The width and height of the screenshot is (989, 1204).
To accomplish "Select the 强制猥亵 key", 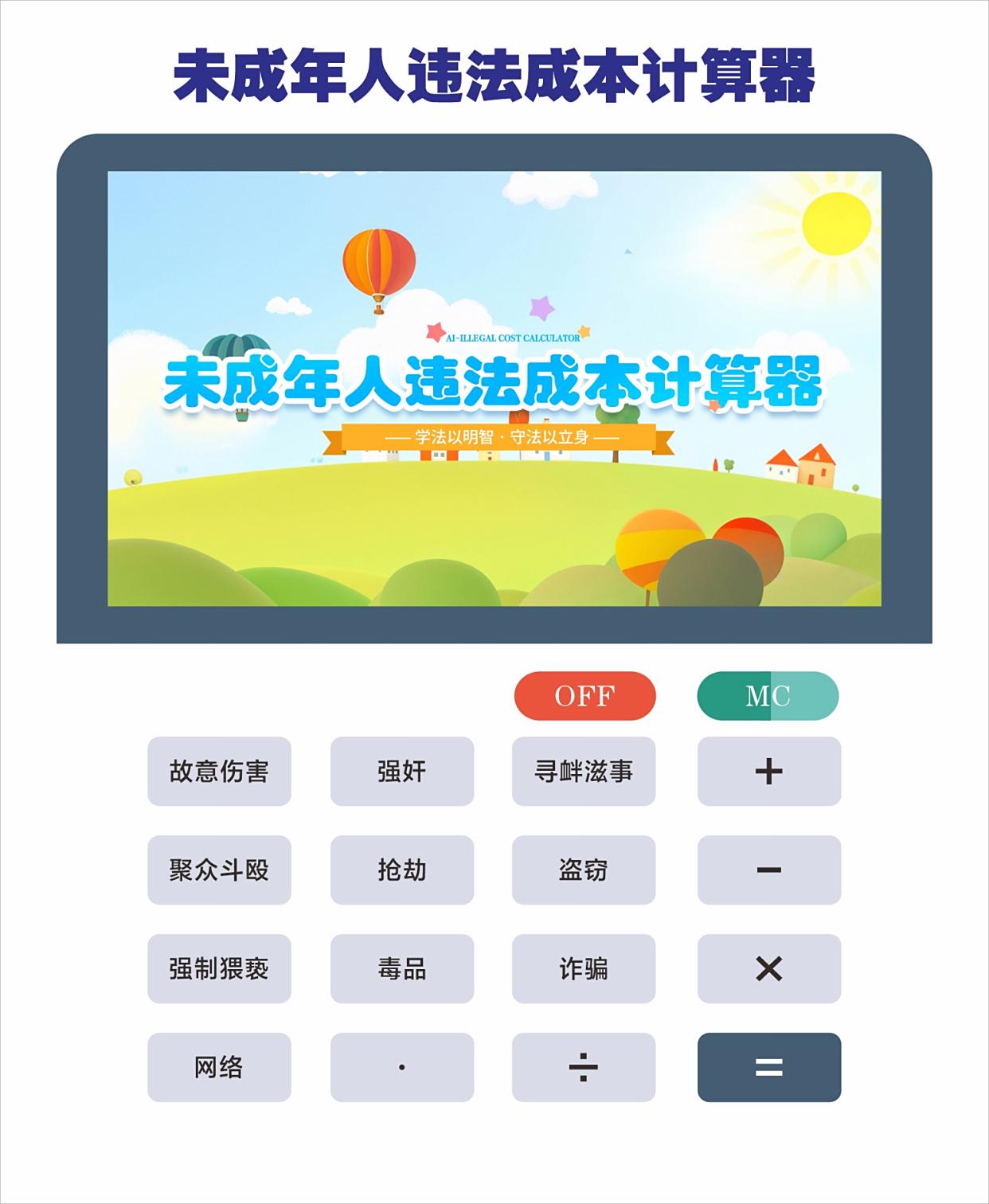I will click(219, 968).
